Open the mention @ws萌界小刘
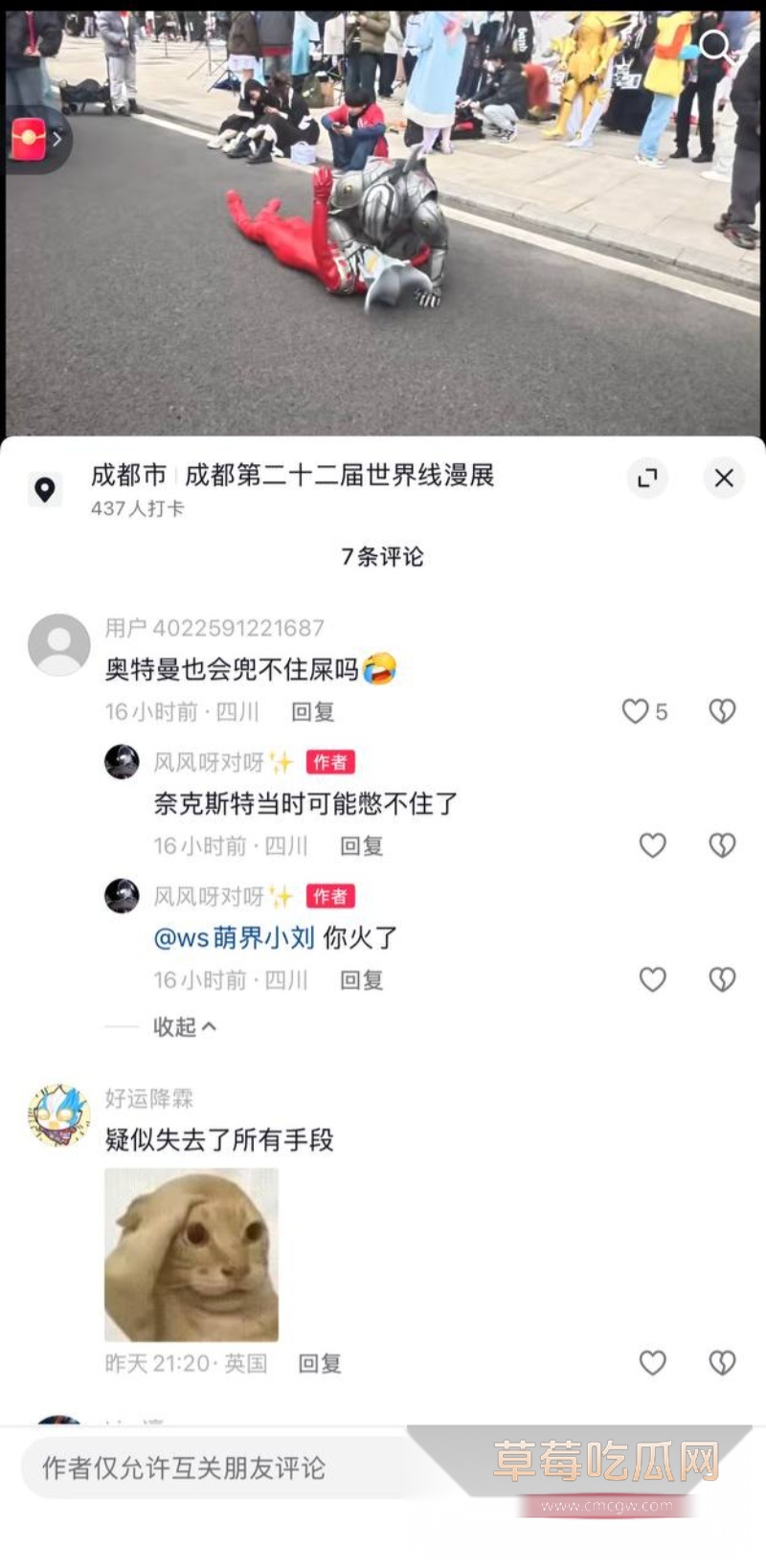 tap(234, 937)
